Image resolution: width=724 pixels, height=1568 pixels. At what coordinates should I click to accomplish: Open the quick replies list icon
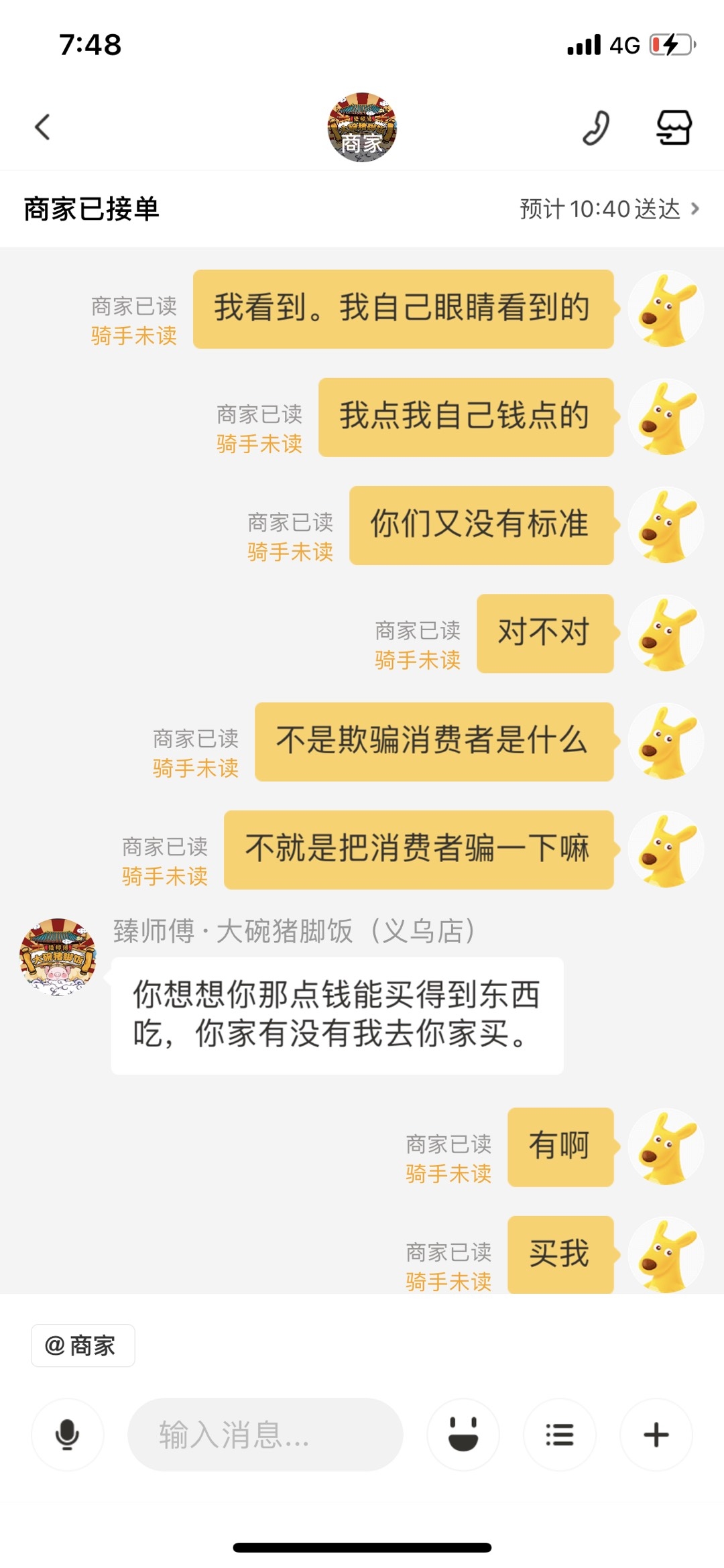pyautogui.click(x=559, y=1435)
